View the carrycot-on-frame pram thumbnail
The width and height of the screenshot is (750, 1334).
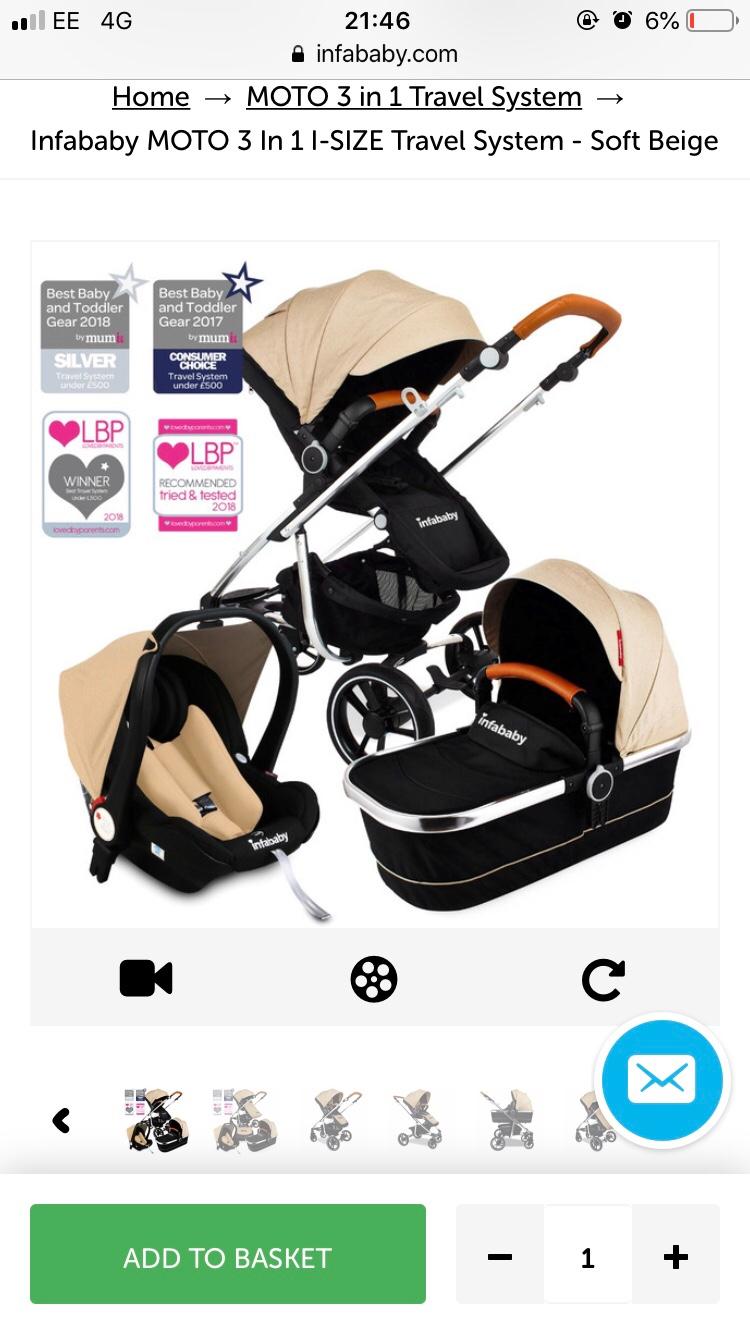pyautogui.click(x=506, y=1120)
